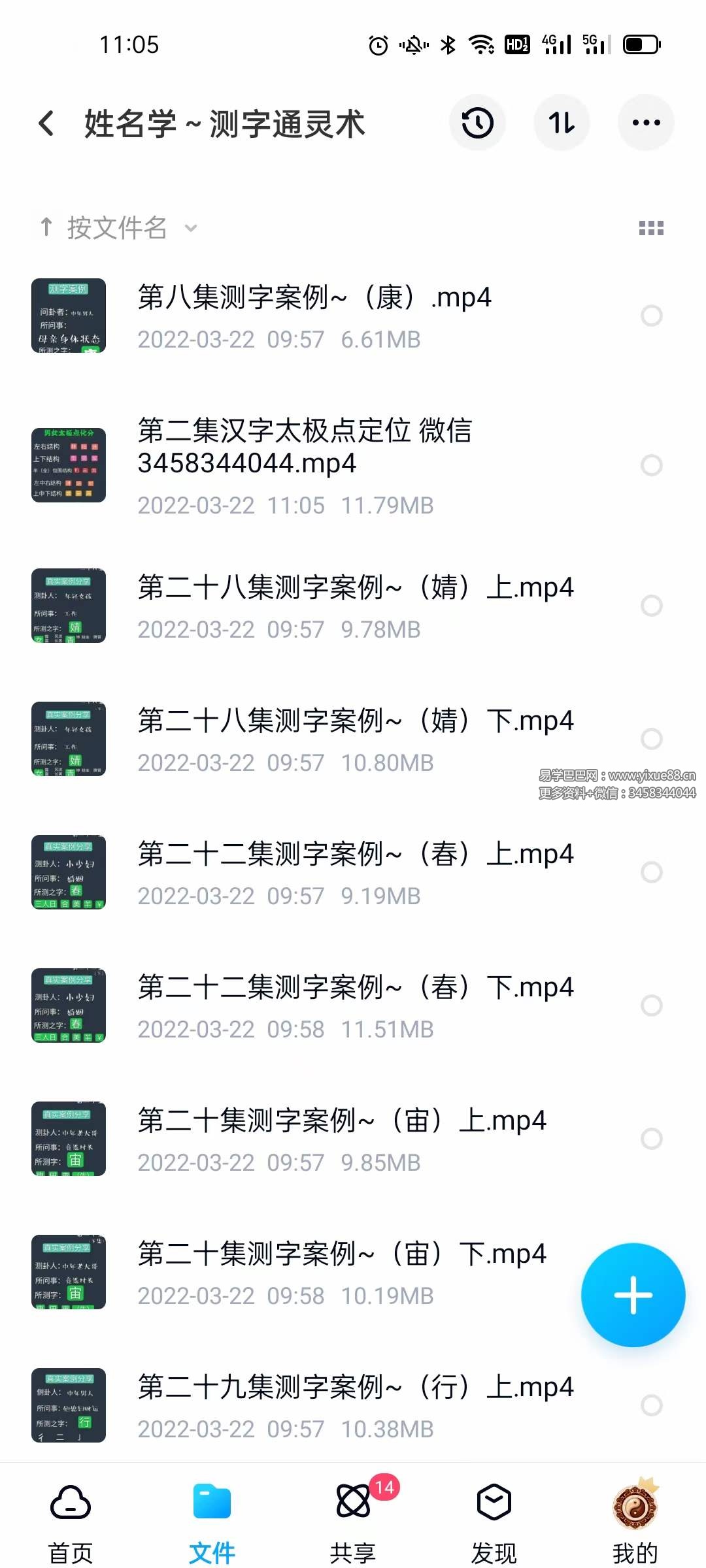Tap the 发现 discover icon

(494, 1502)
